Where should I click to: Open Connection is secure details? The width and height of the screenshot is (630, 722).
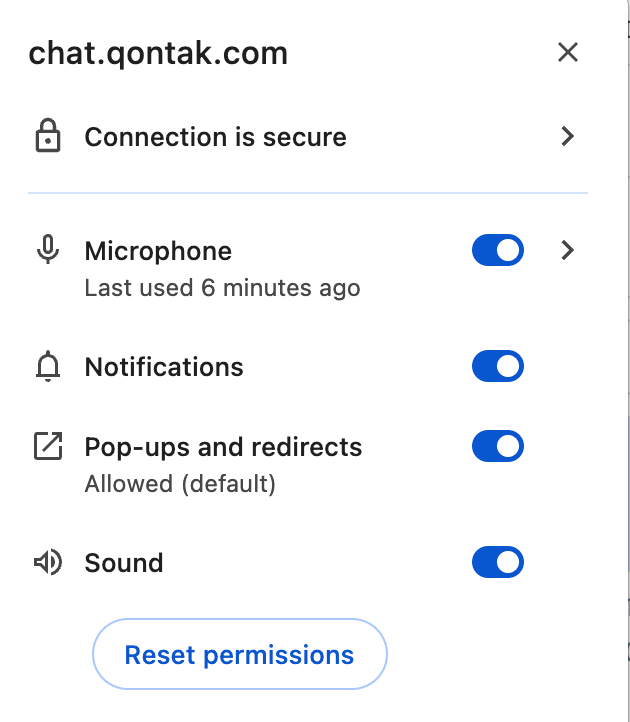[567, 137]
